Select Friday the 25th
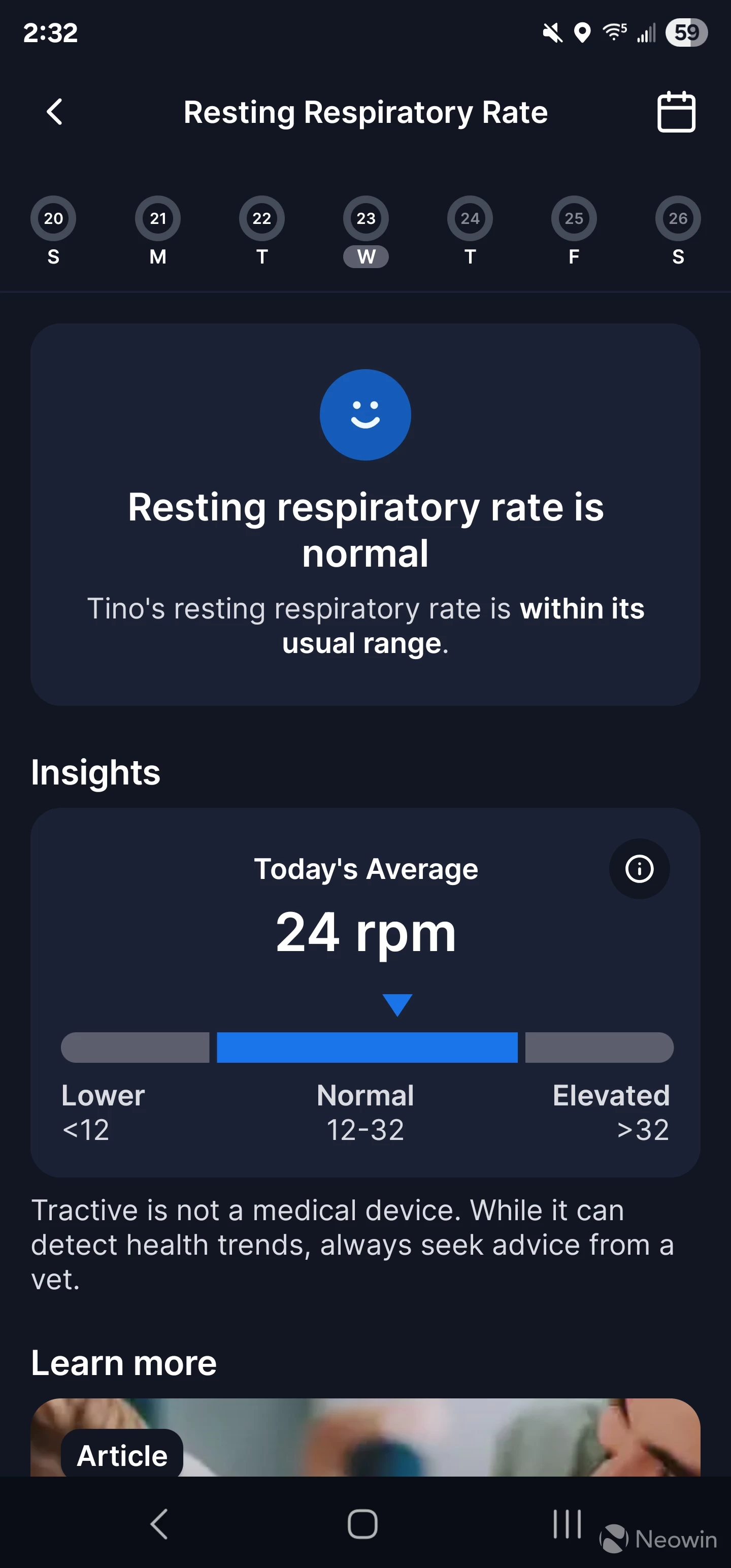 [x=574, y=232]
